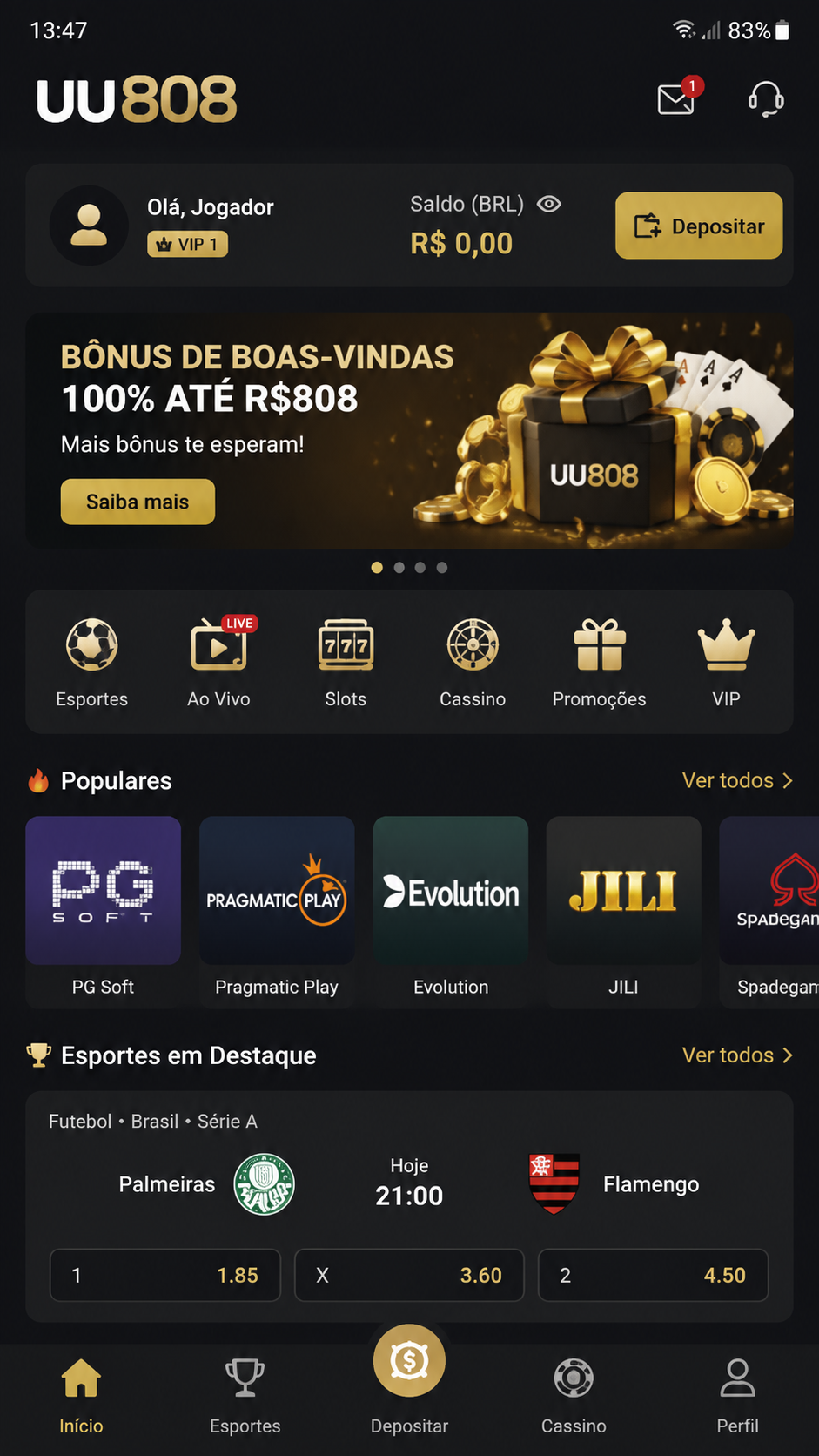This screenshot has height=1456, width=819.
Task: Select draw odds 3.60
Action: [409, 1275]
